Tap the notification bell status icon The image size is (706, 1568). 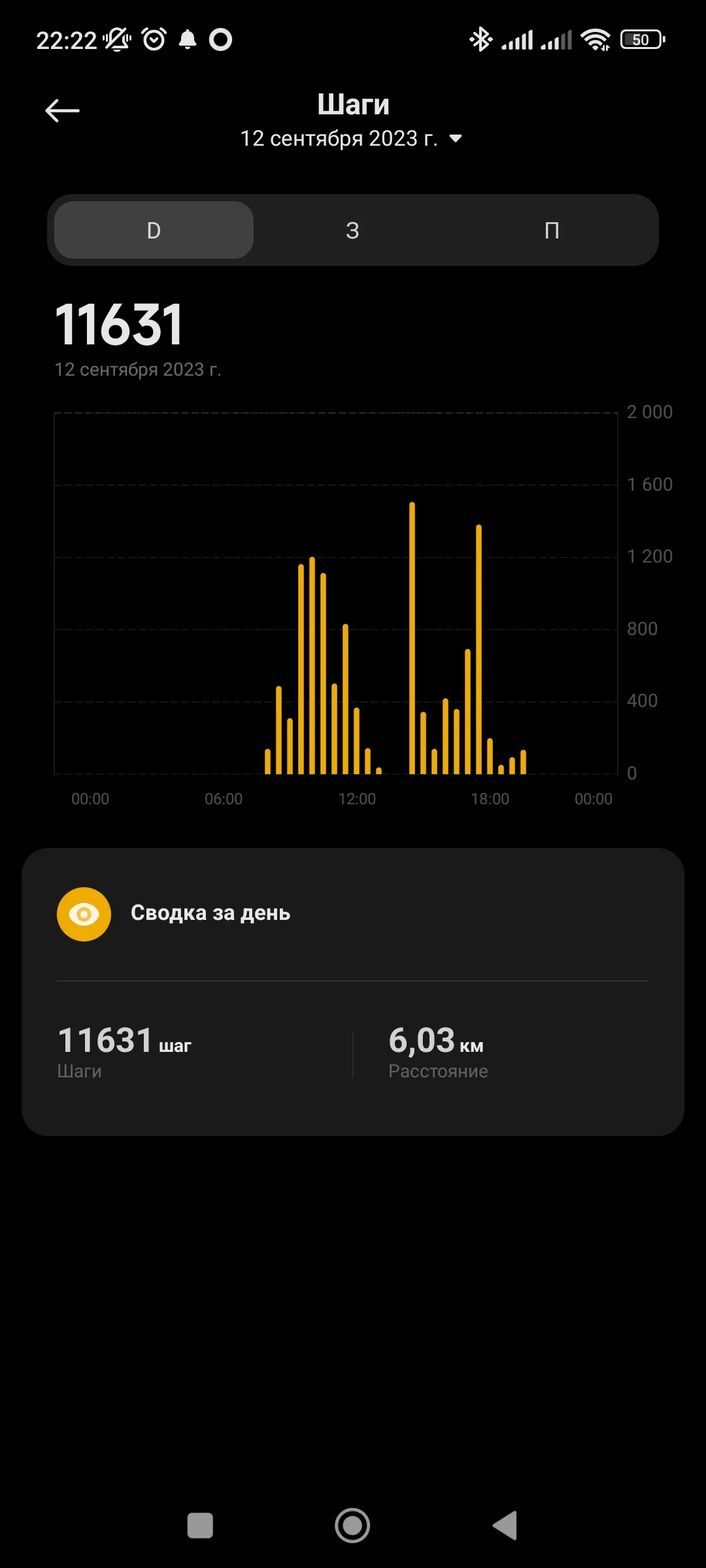click(x=188, y=39)
